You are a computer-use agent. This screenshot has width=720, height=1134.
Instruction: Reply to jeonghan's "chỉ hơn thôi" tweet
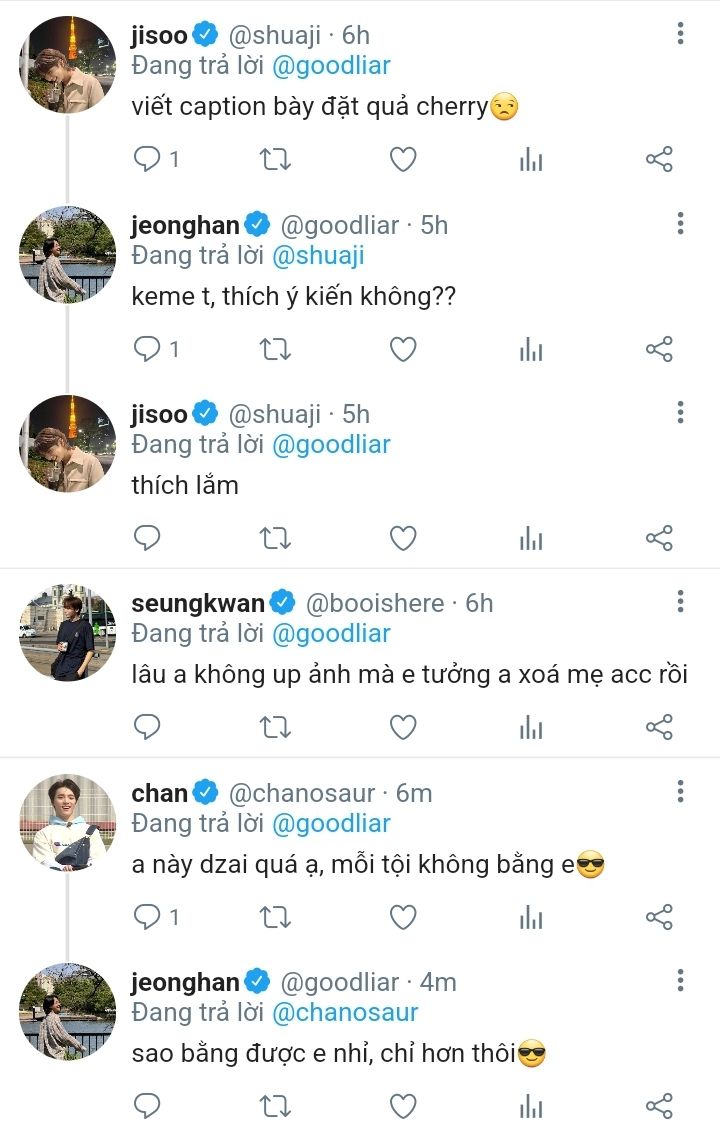coord(148,1106)
